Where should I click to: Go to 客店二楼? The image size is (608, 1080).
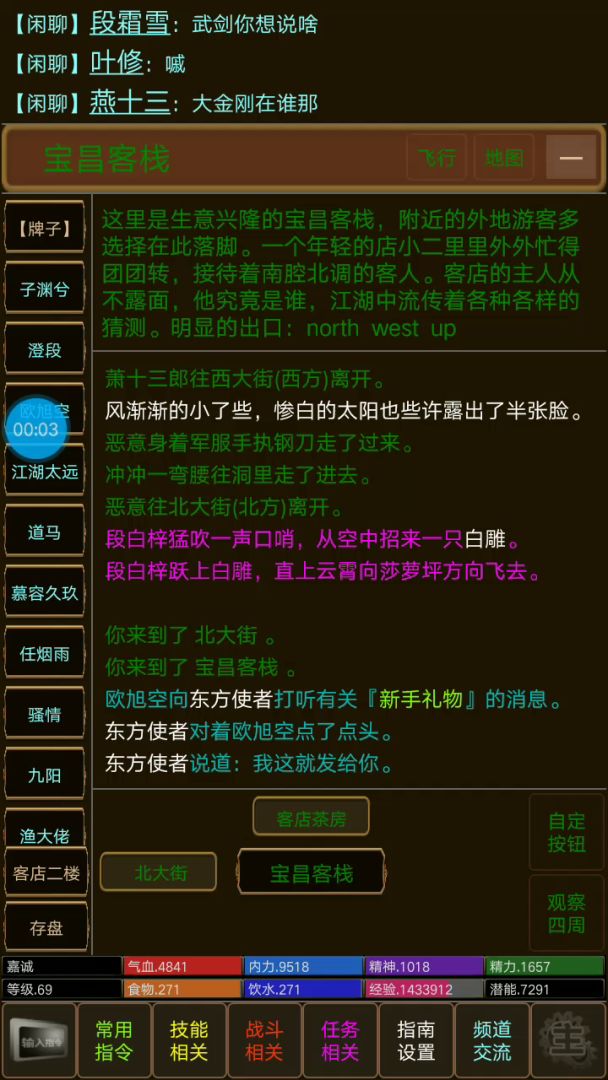click(x=46, y=873)
